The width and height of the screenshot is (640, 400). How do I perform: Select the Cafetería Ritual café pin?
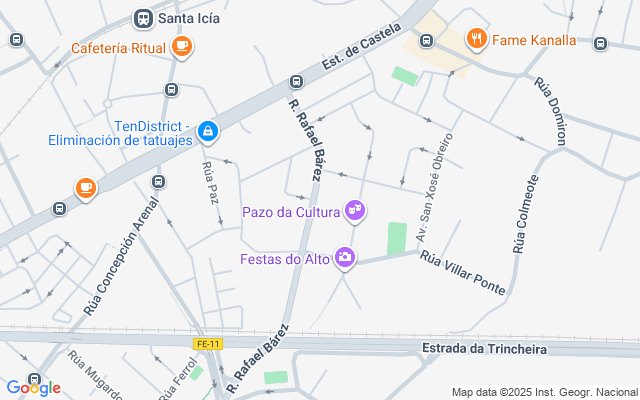coord(181,47)
